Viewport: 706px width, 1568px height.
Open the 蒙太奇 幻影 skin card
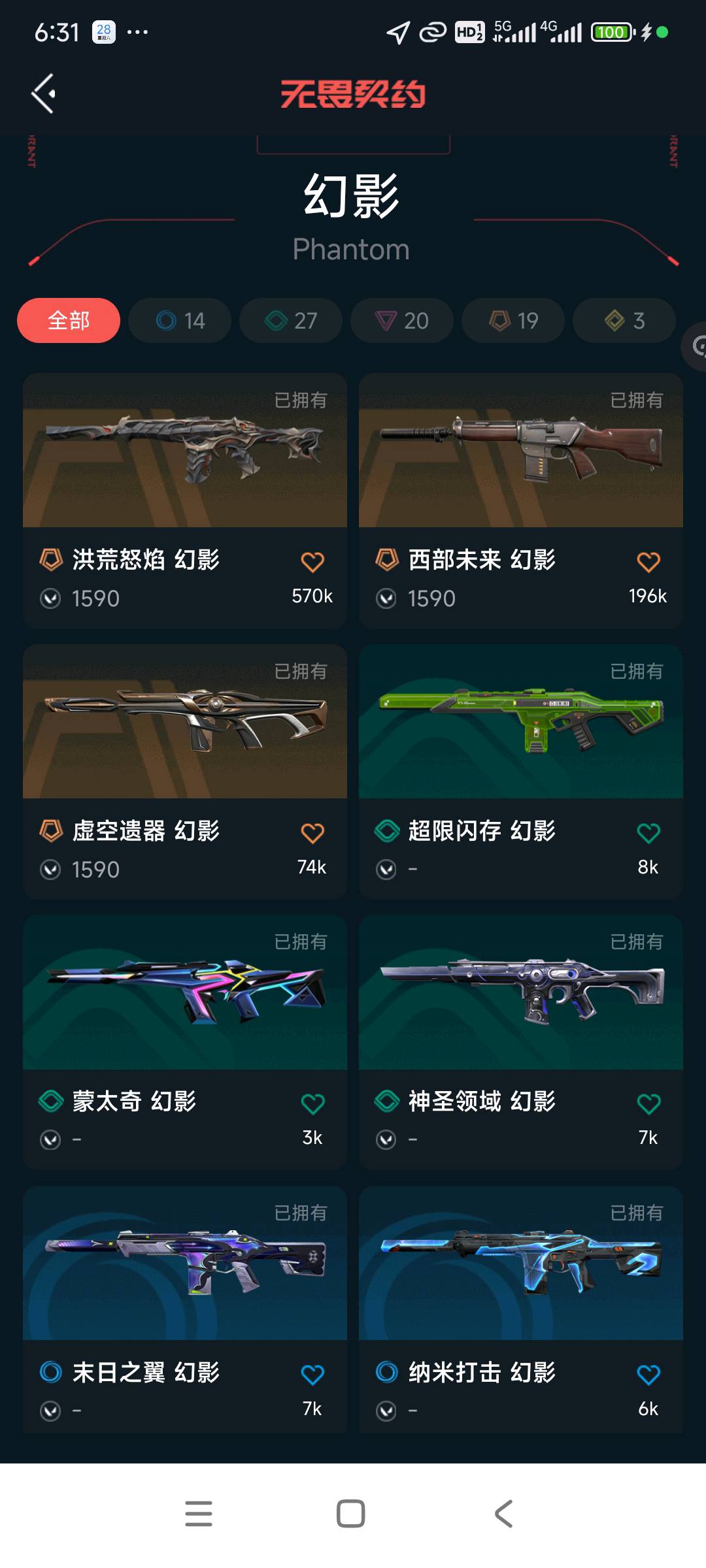coord(185,1043)
